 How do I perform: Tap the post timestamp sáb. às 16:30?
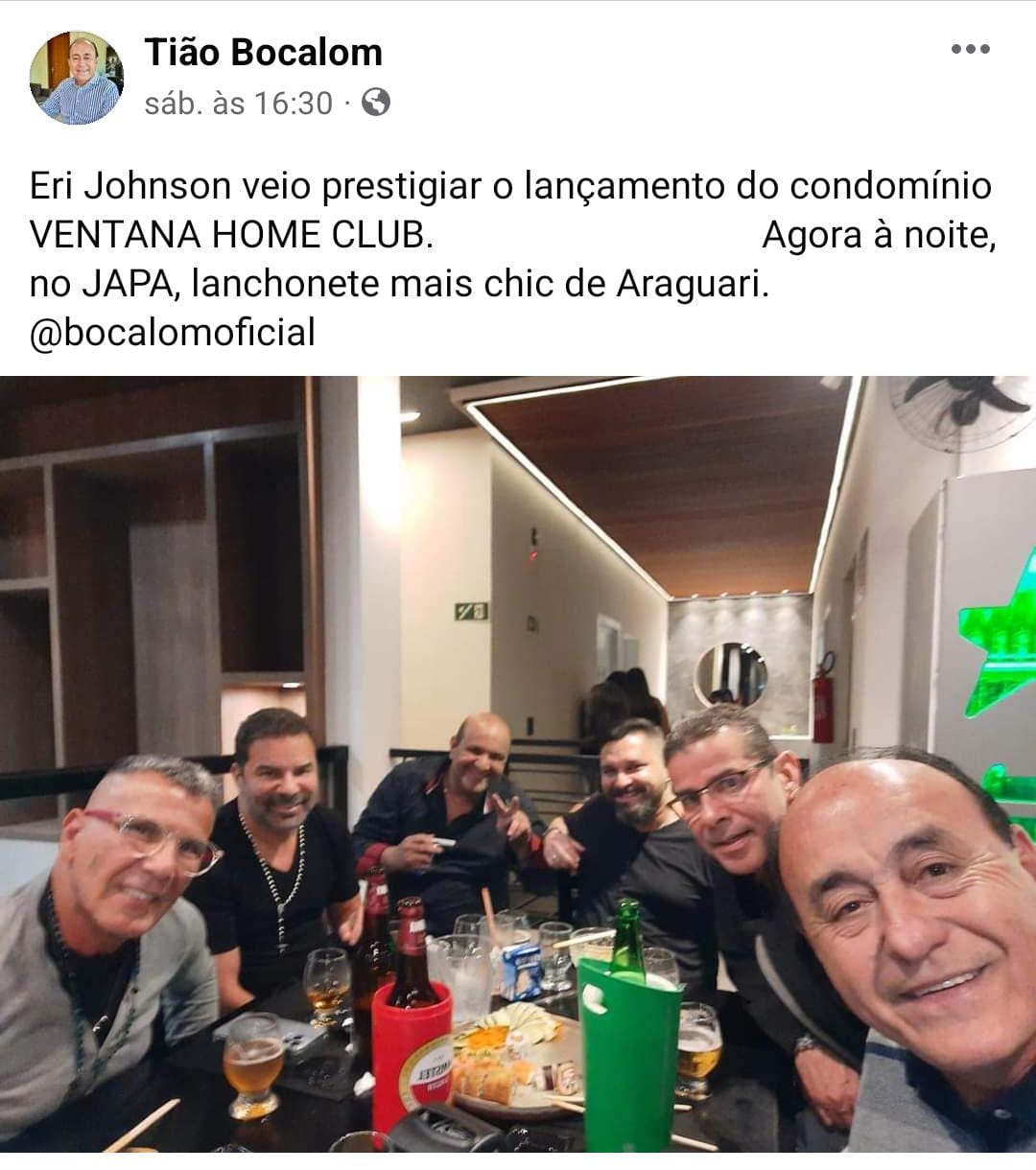tap(238, 103)
